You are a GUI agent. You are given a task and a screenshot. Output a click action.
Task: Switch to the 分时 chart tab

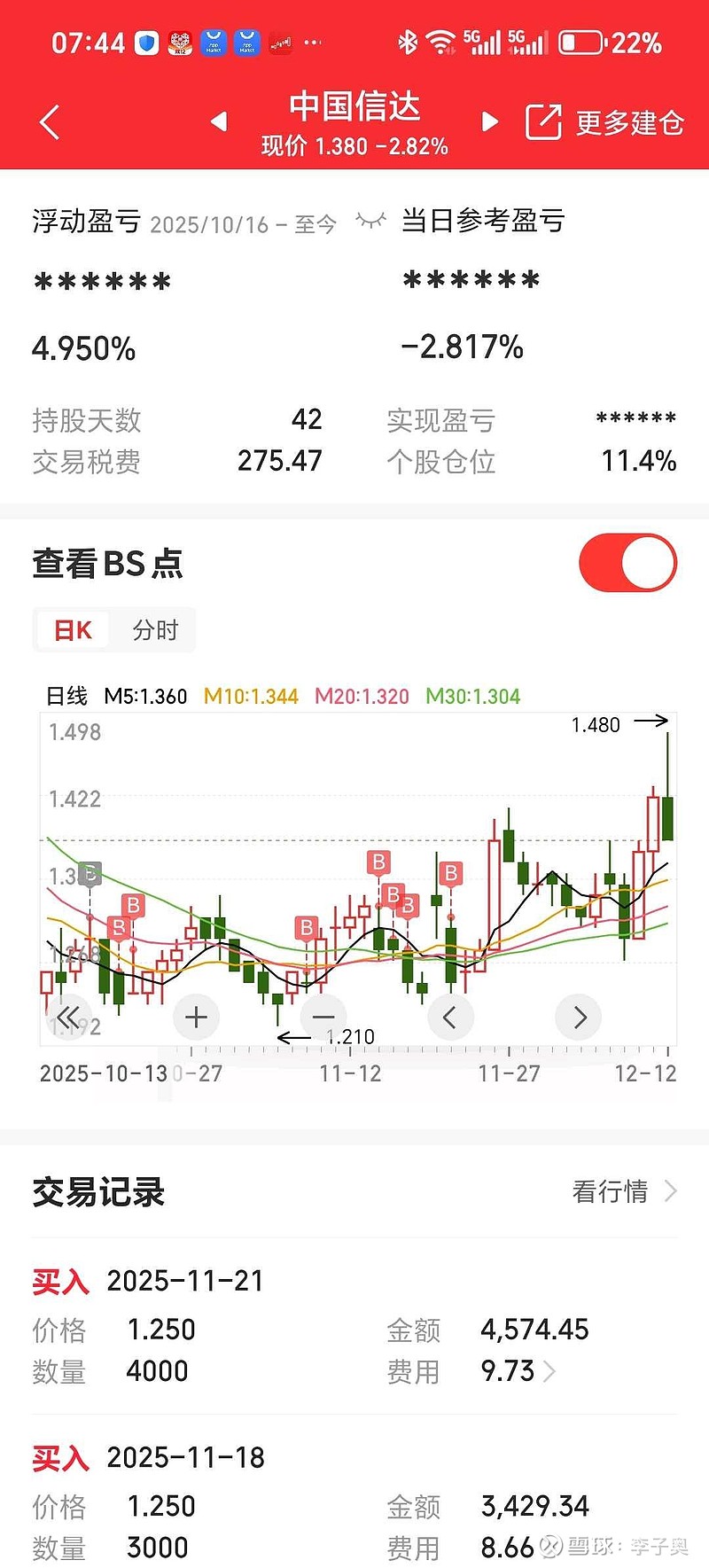coord(155,630)
